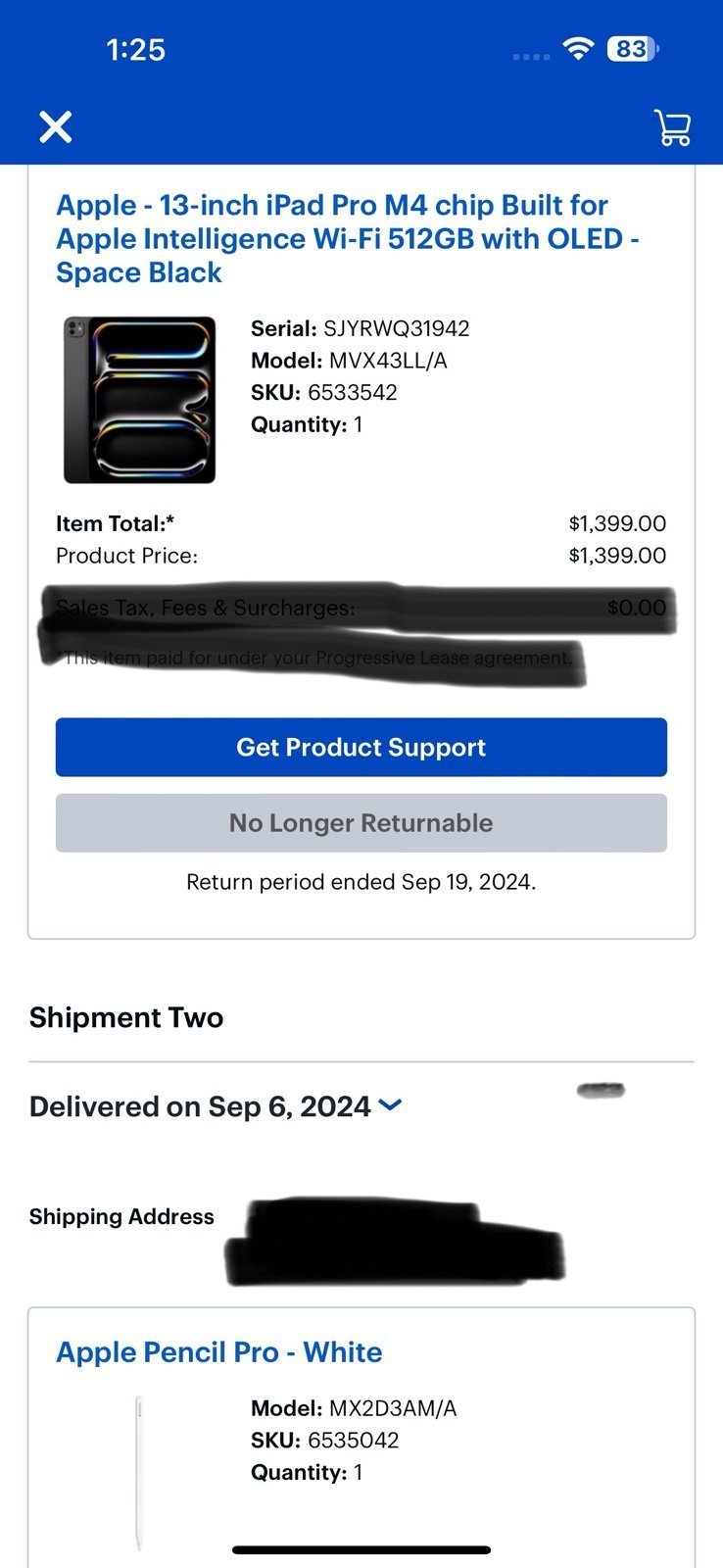
Task: Expand the Delivered on Sep 6 chevron
Action: (390, 1104)
